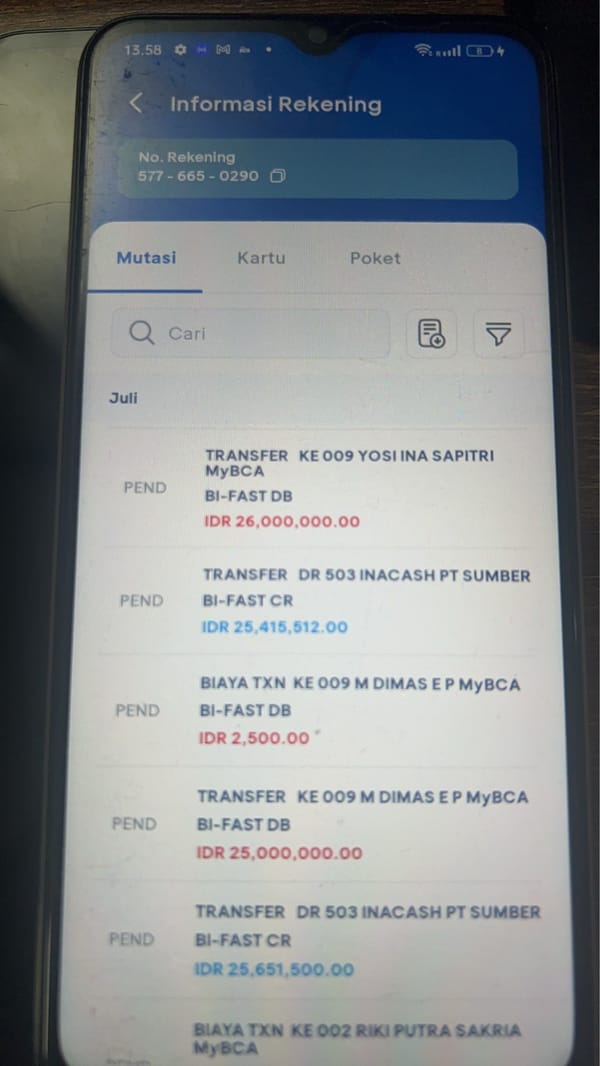
Task: Open the filter options
Action: (498, 334)
